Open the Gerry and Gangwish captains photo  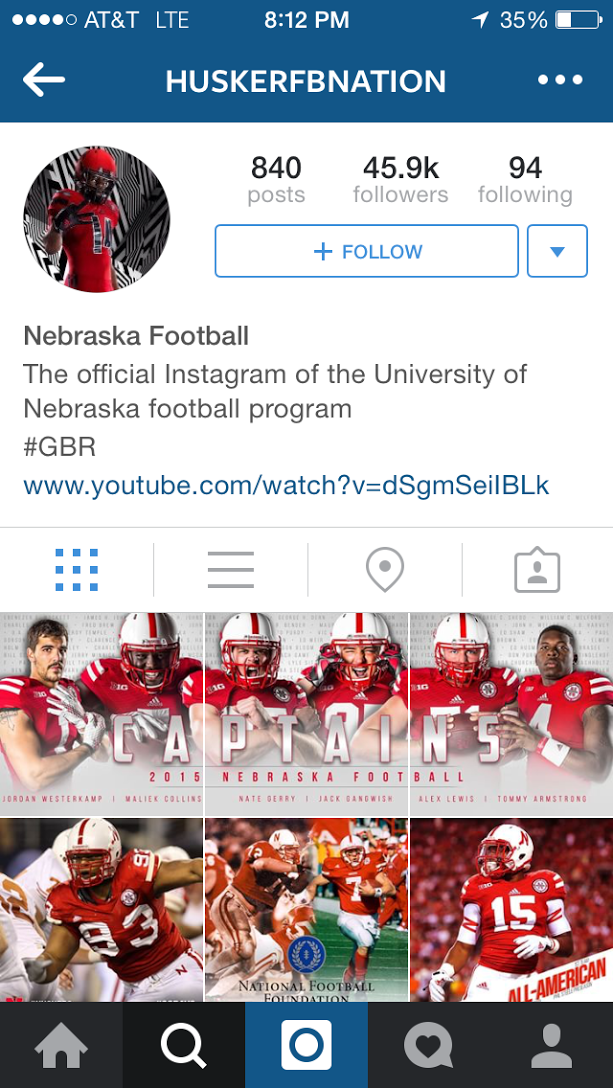(306, 711)
